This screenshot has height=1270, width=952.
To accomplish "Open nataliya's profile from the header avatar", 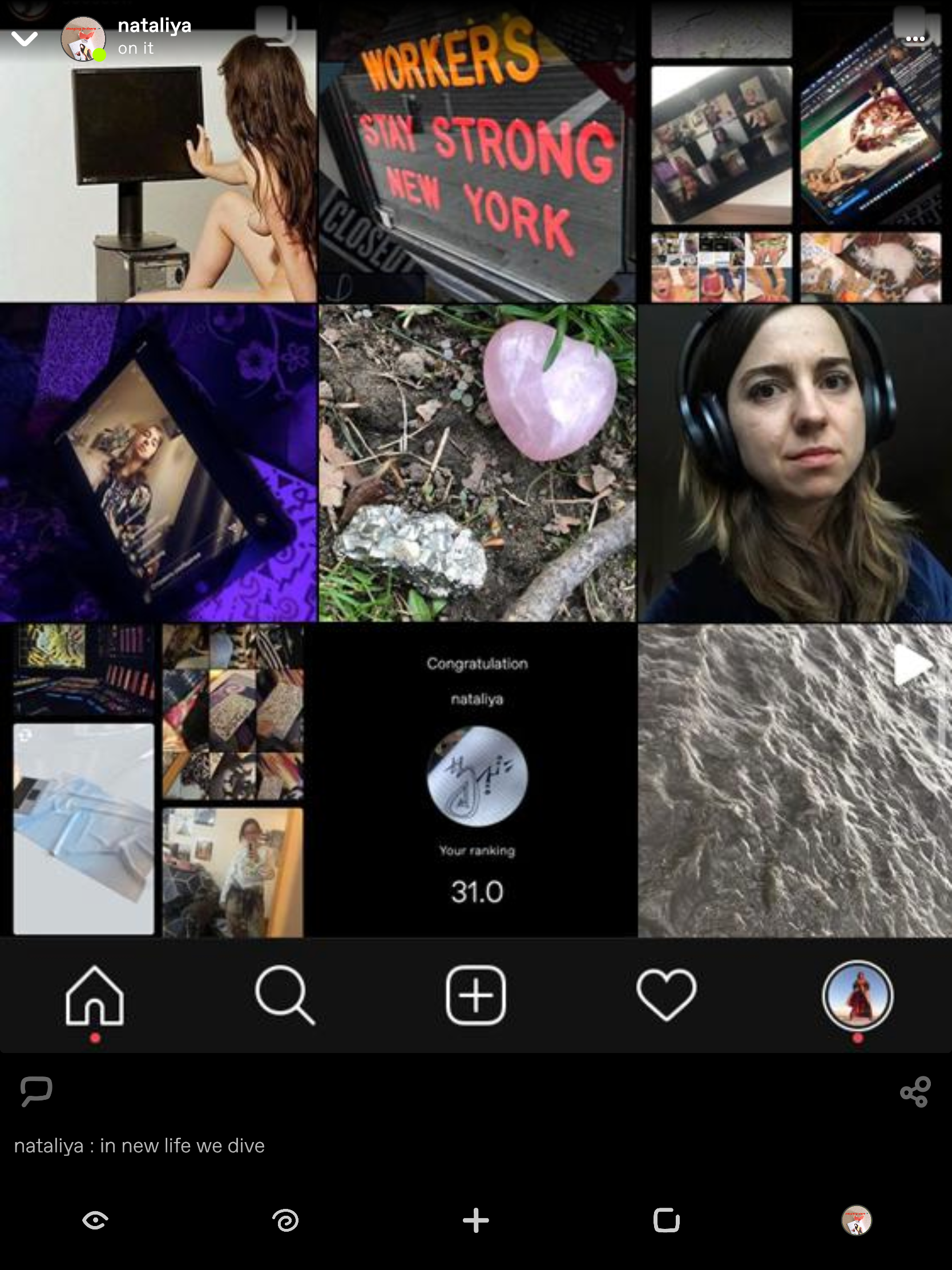I will (x=83, y=38).
